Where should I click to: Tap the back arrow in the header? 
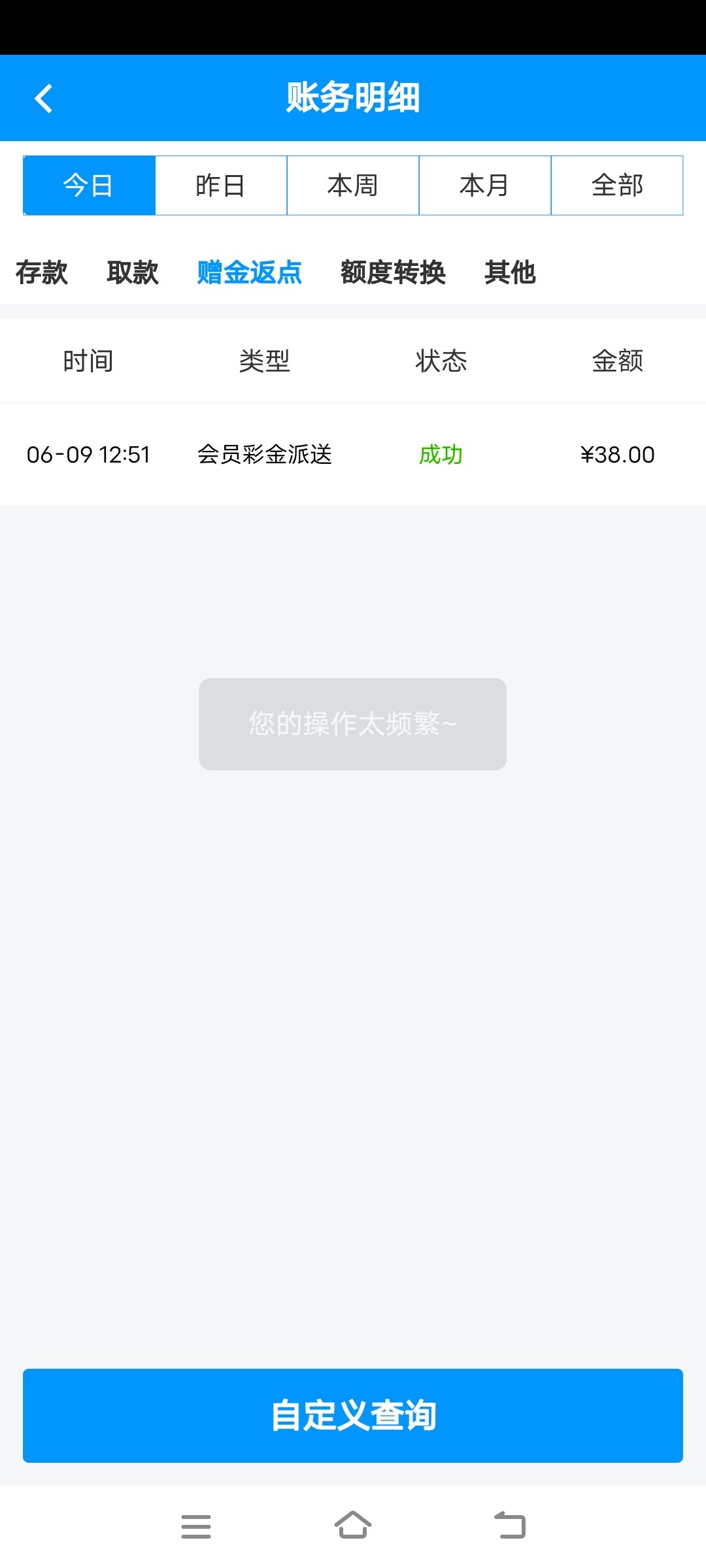(x=43, y=98)
